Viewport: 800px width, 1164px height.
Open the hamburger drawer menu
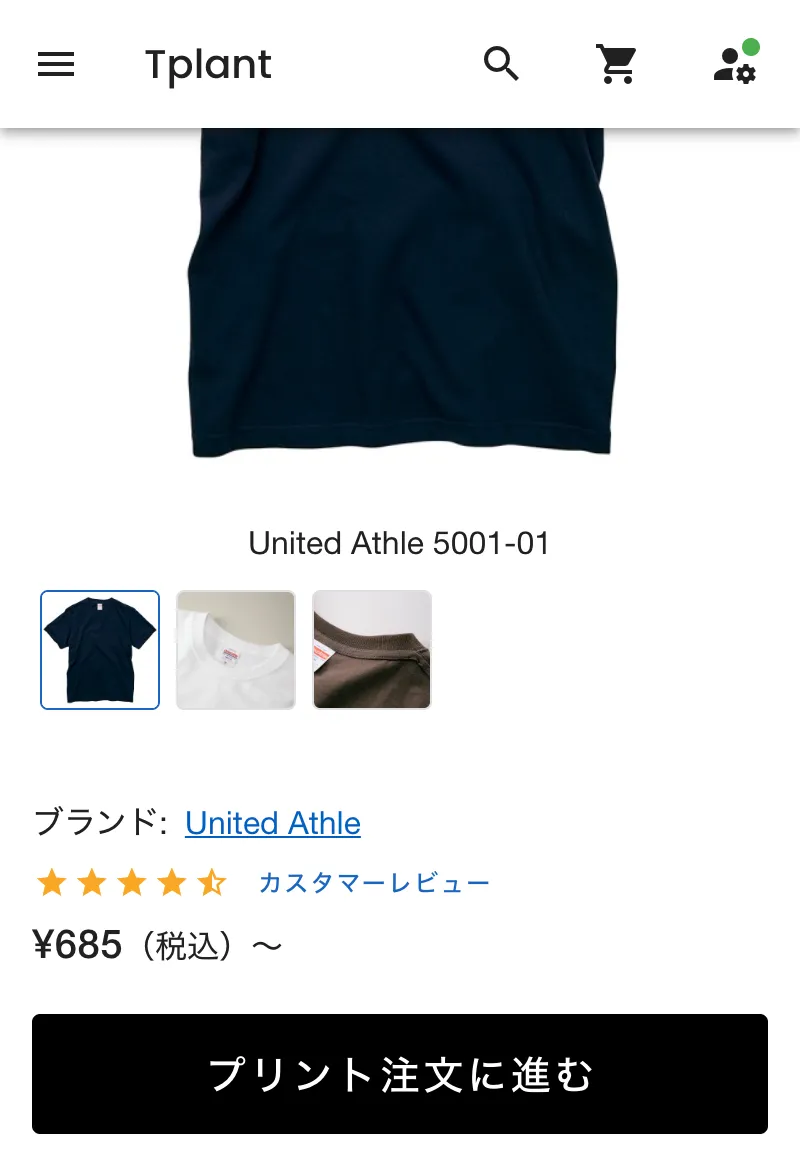pyautogui.click(x=56, y=65)
